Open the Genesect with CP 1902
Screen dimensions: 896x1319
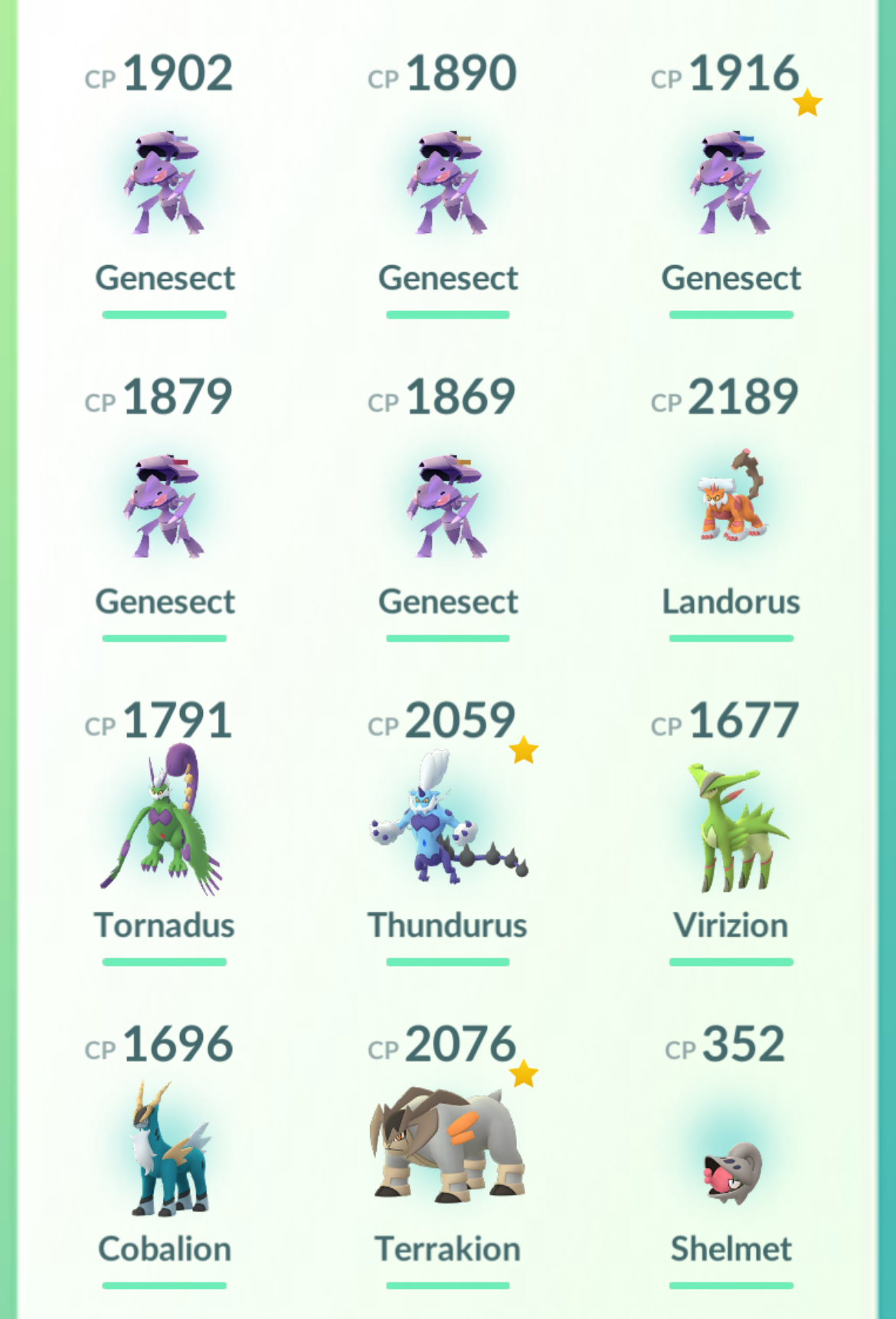164,184
